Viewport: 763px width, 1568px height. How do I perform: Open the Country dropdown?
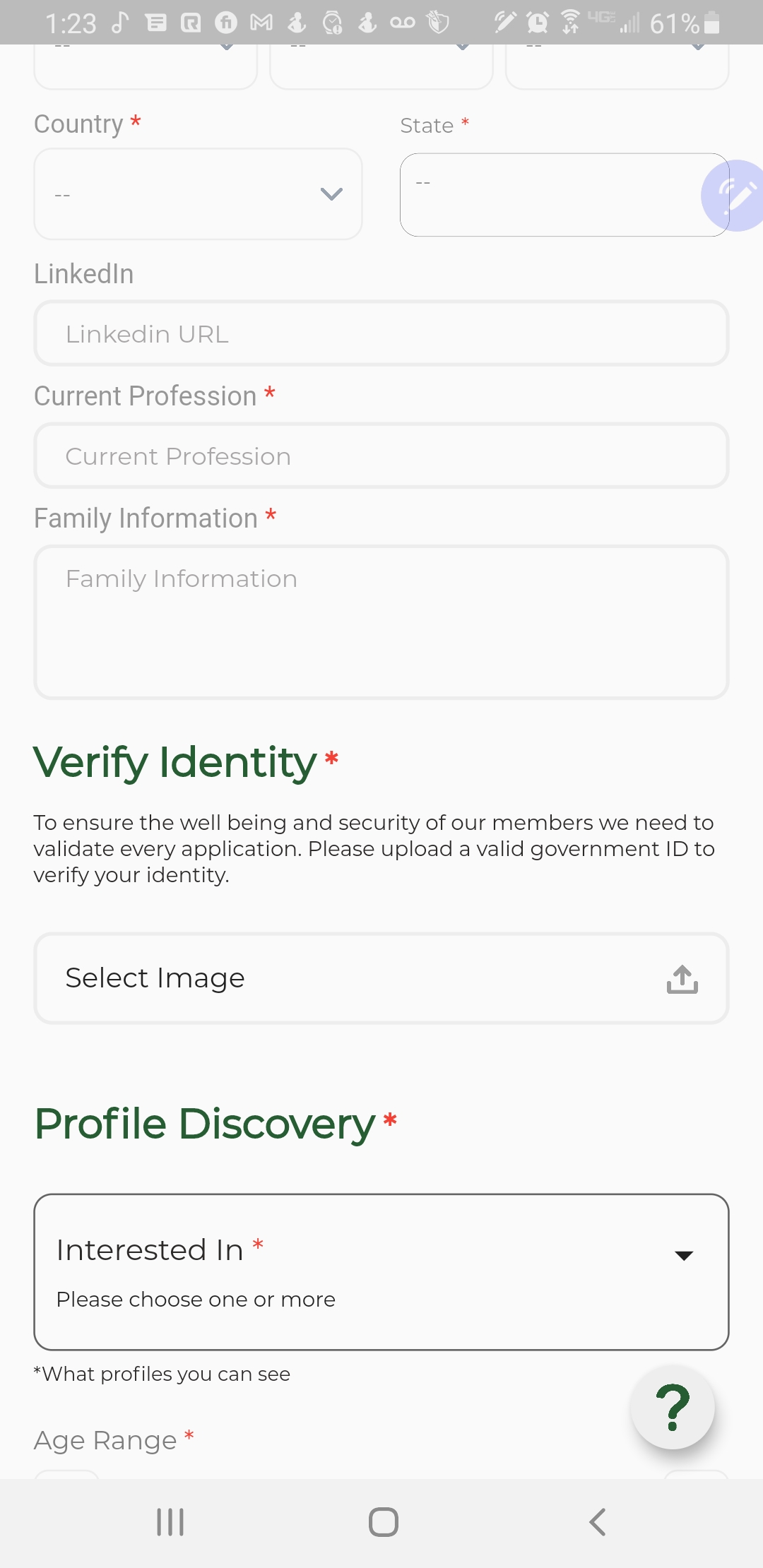coord(198,194)
